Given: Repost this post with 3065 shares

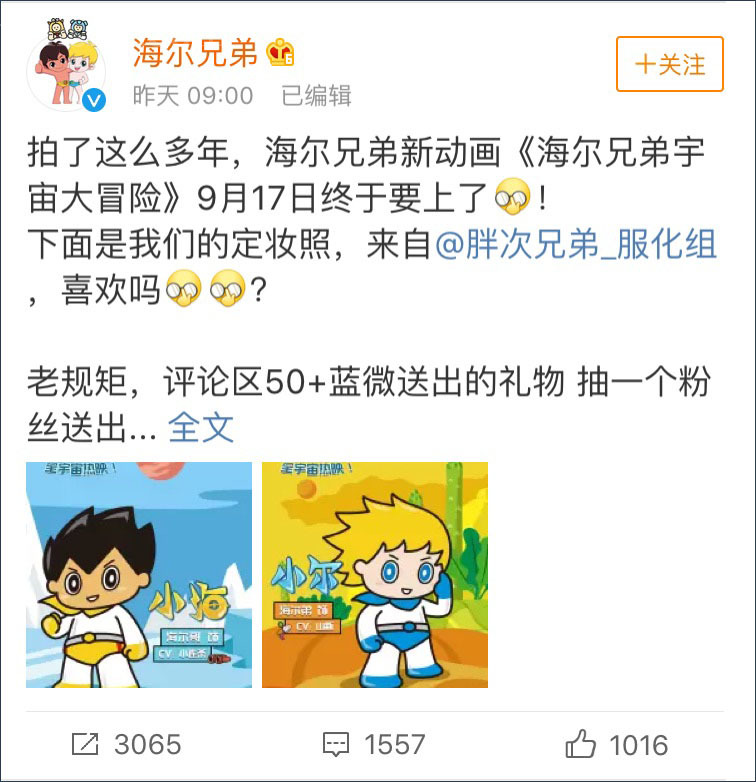Looking at the screenshot, I should point(126,744).
